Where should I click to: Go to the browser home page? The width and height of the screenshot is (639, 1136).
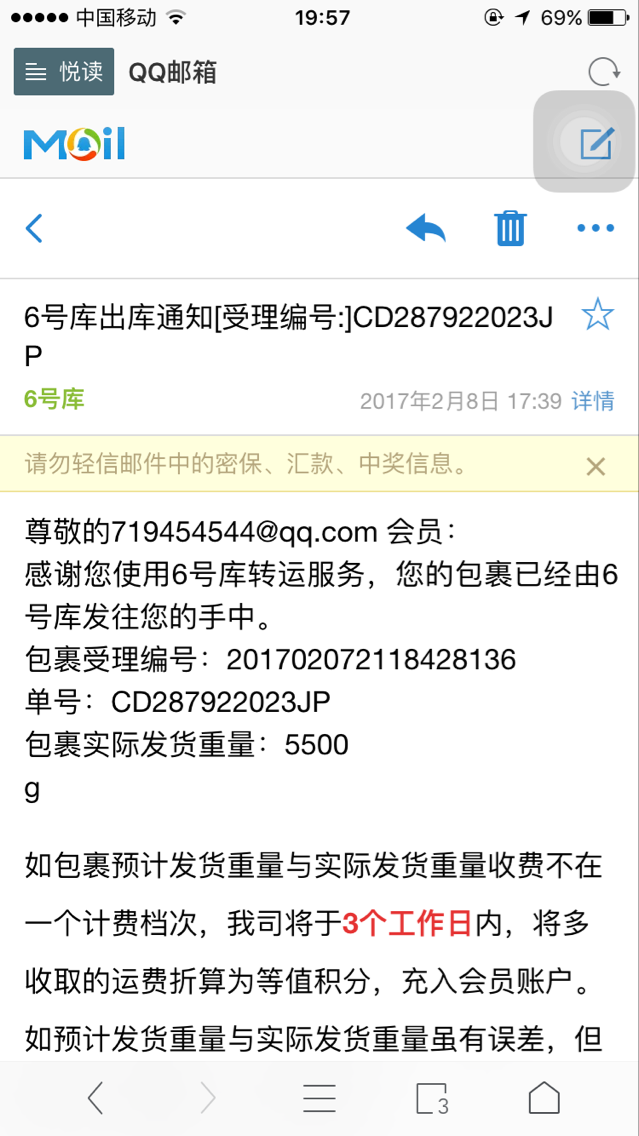pos(544,1098)
